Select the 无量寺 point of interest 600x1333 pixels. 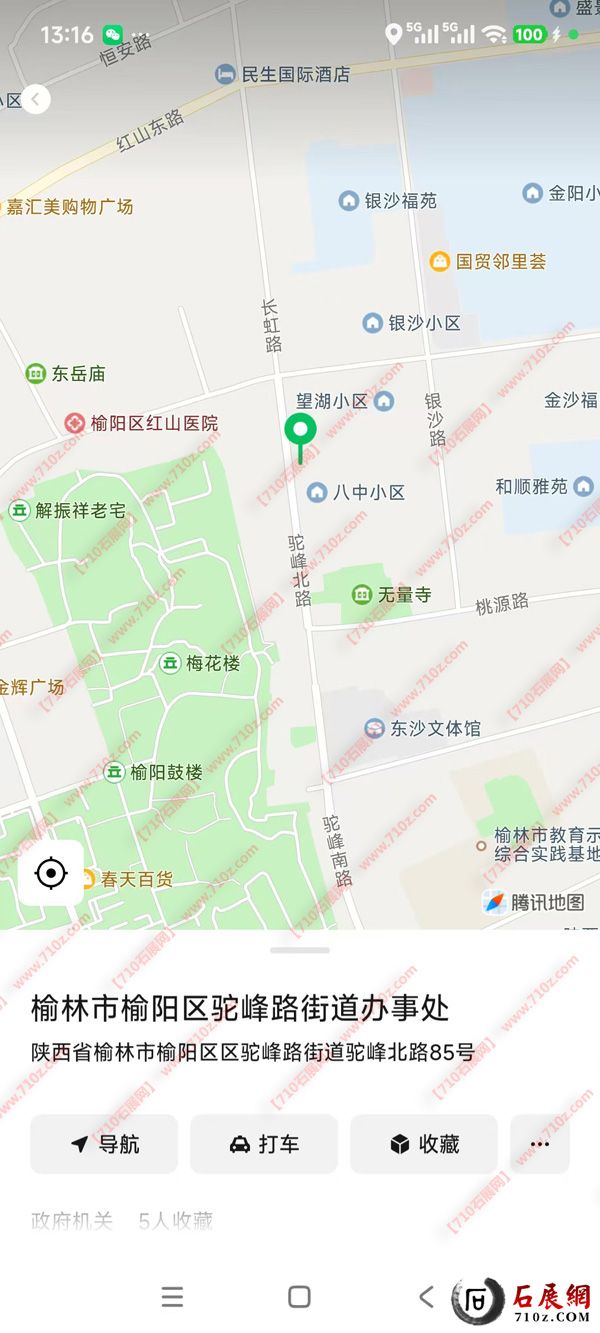(362, 595)
